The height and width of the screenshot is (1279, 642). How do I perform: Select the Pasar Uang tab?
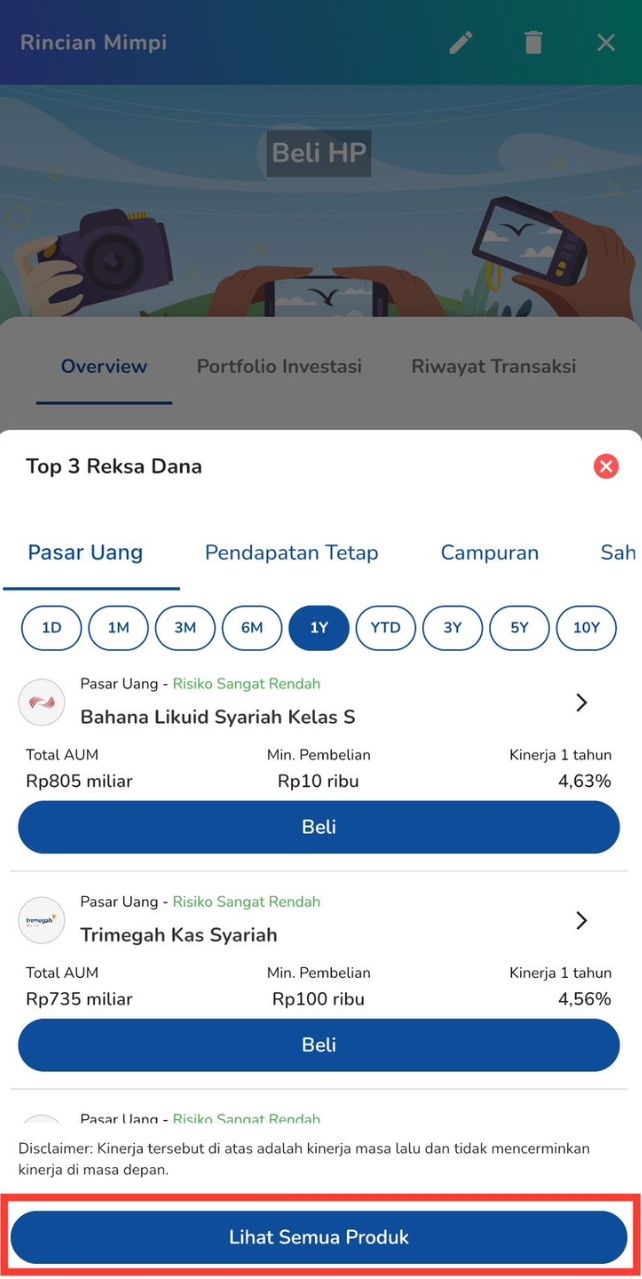coord(85,553)
